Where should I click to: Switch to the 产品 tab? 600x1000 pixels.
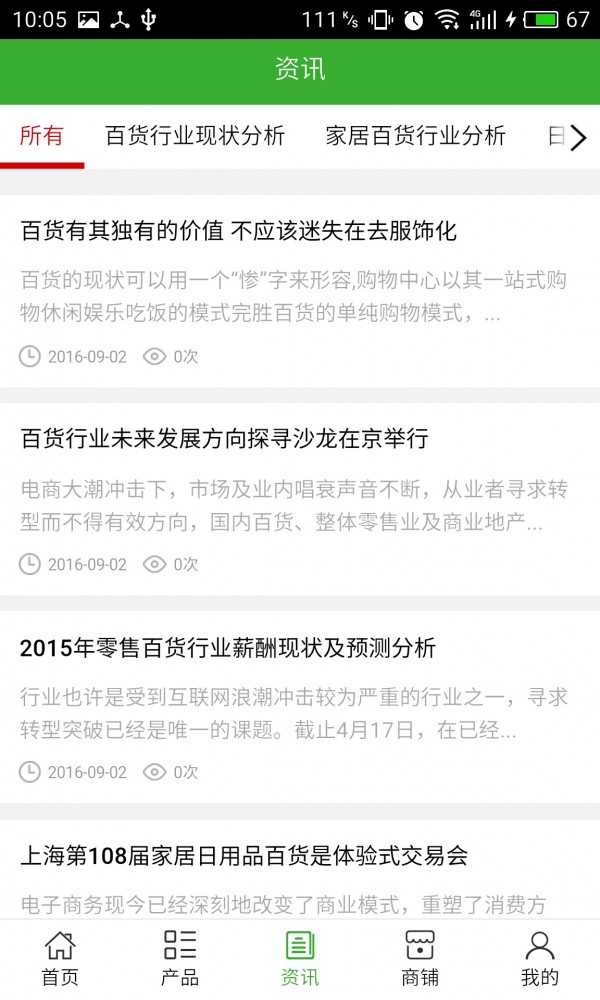[x=180, y=958]
